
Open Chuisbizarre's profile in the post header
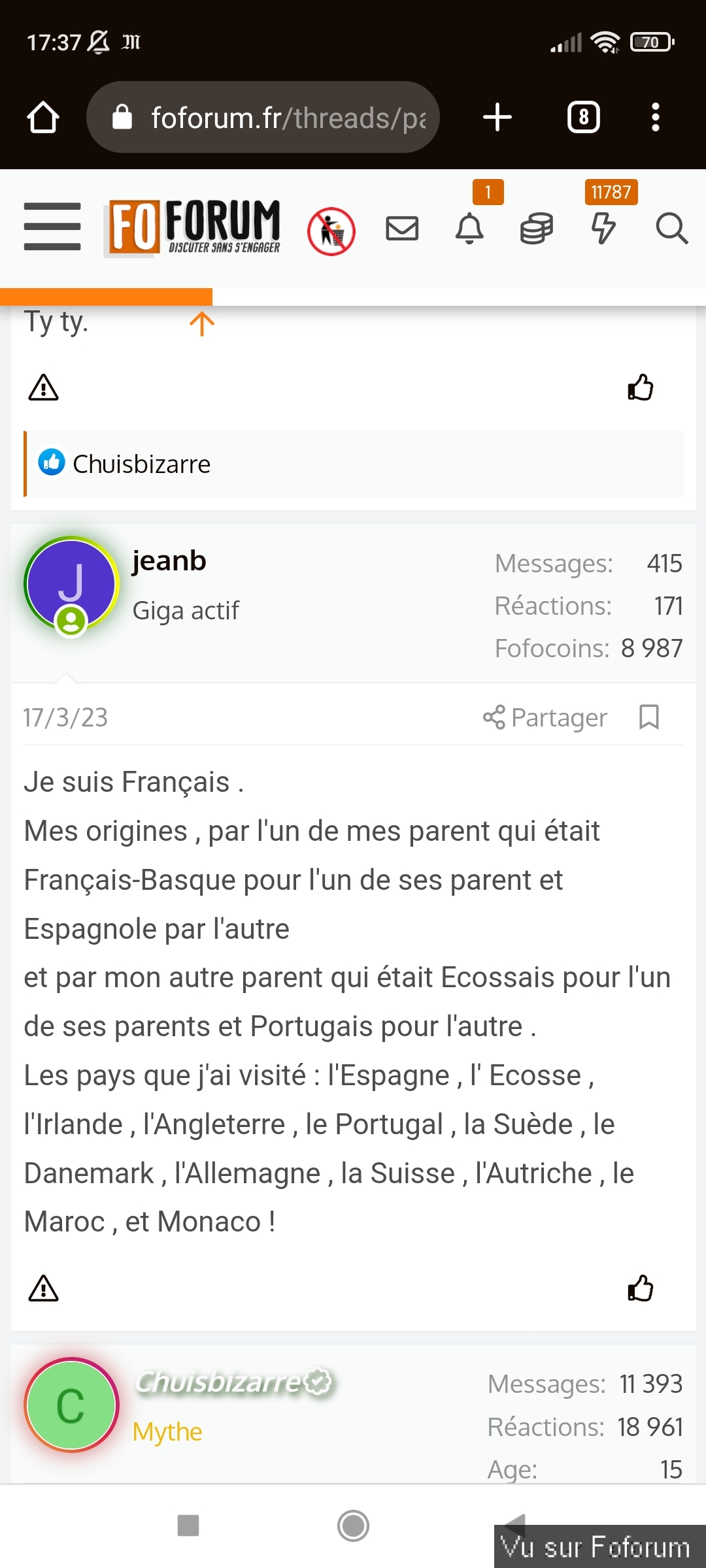[219, 1382]
